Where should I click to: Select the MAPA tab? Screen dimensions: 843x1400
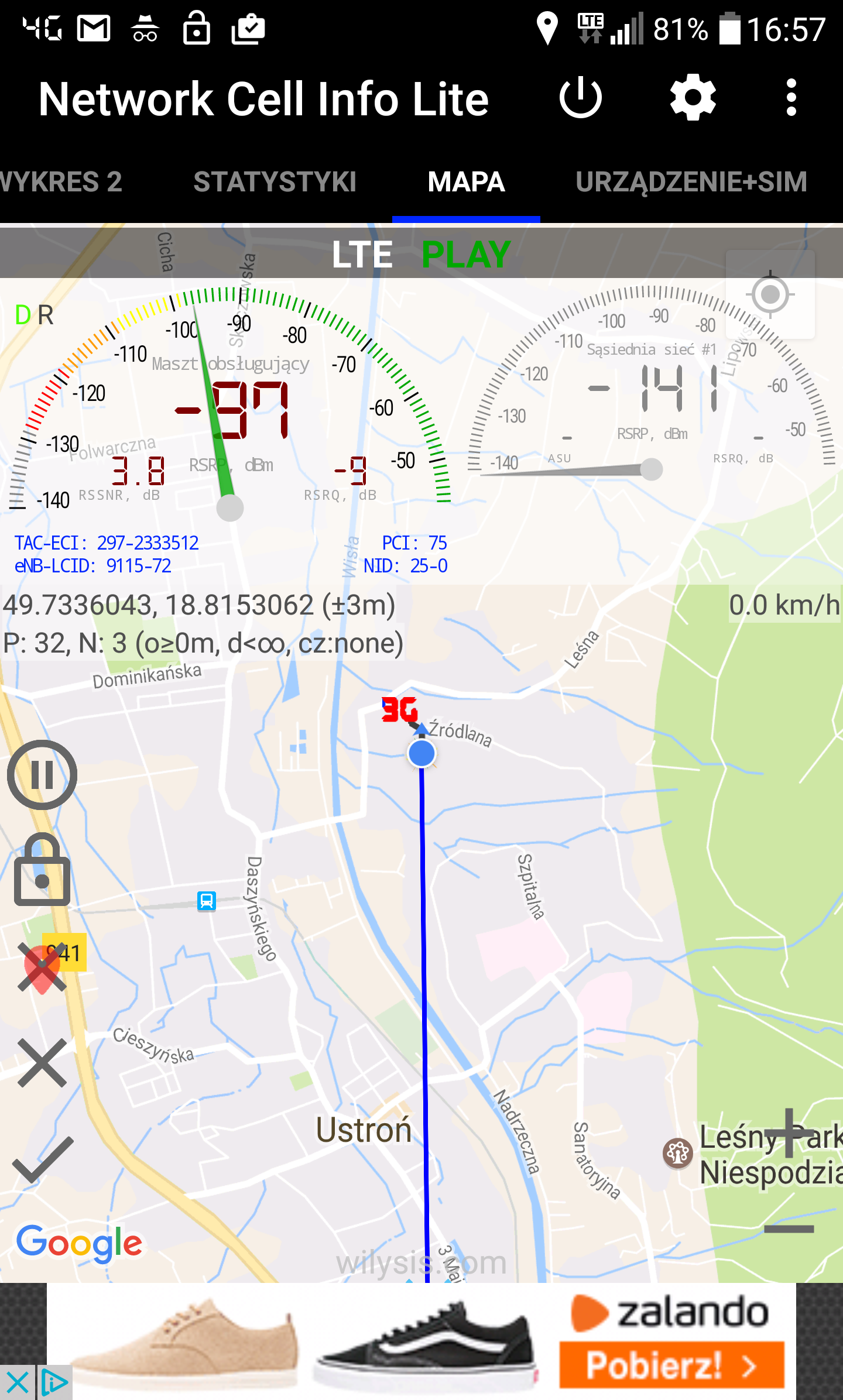(x=466, y=181)
